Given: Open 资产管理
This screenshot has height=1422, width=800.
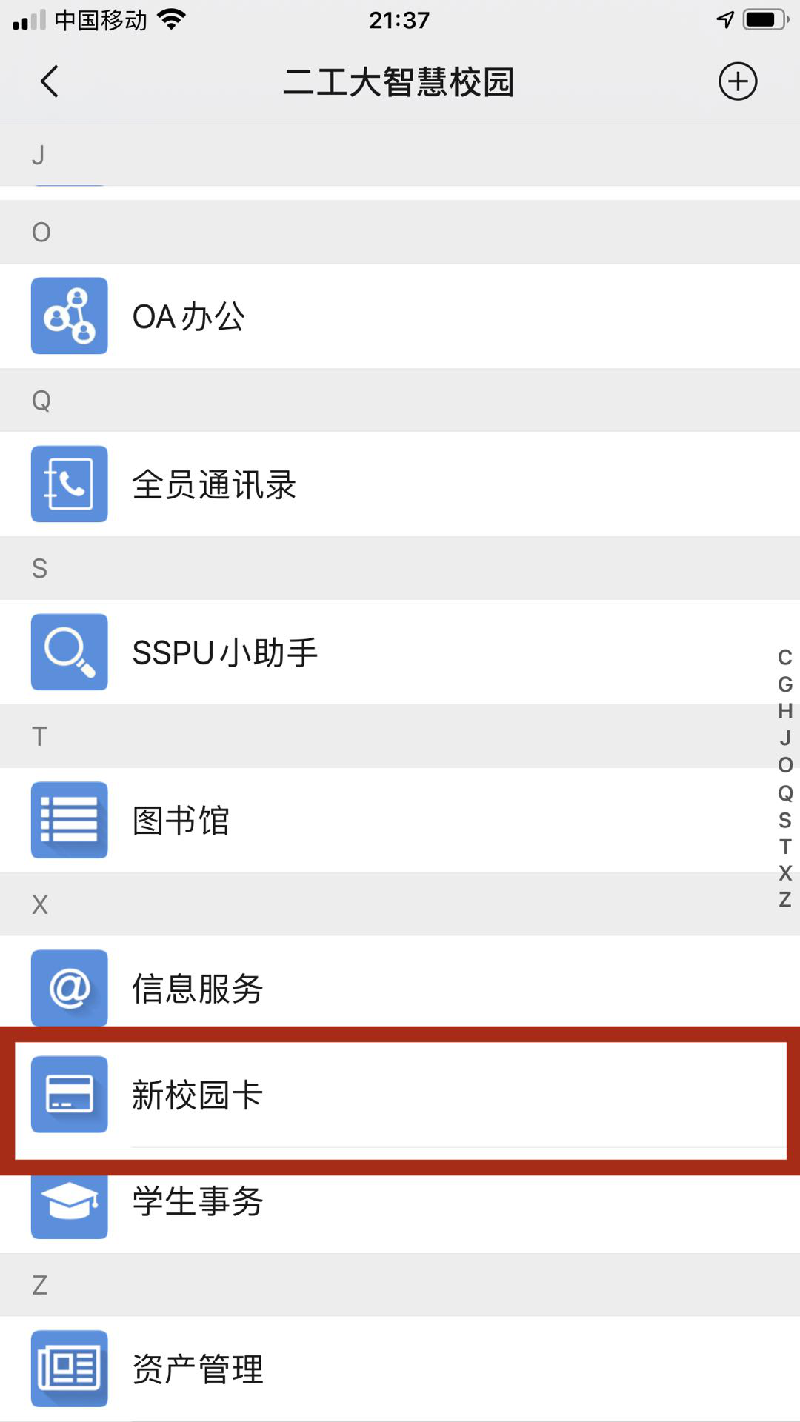Looking at the screenshot, I should (x=400, y=1368).
